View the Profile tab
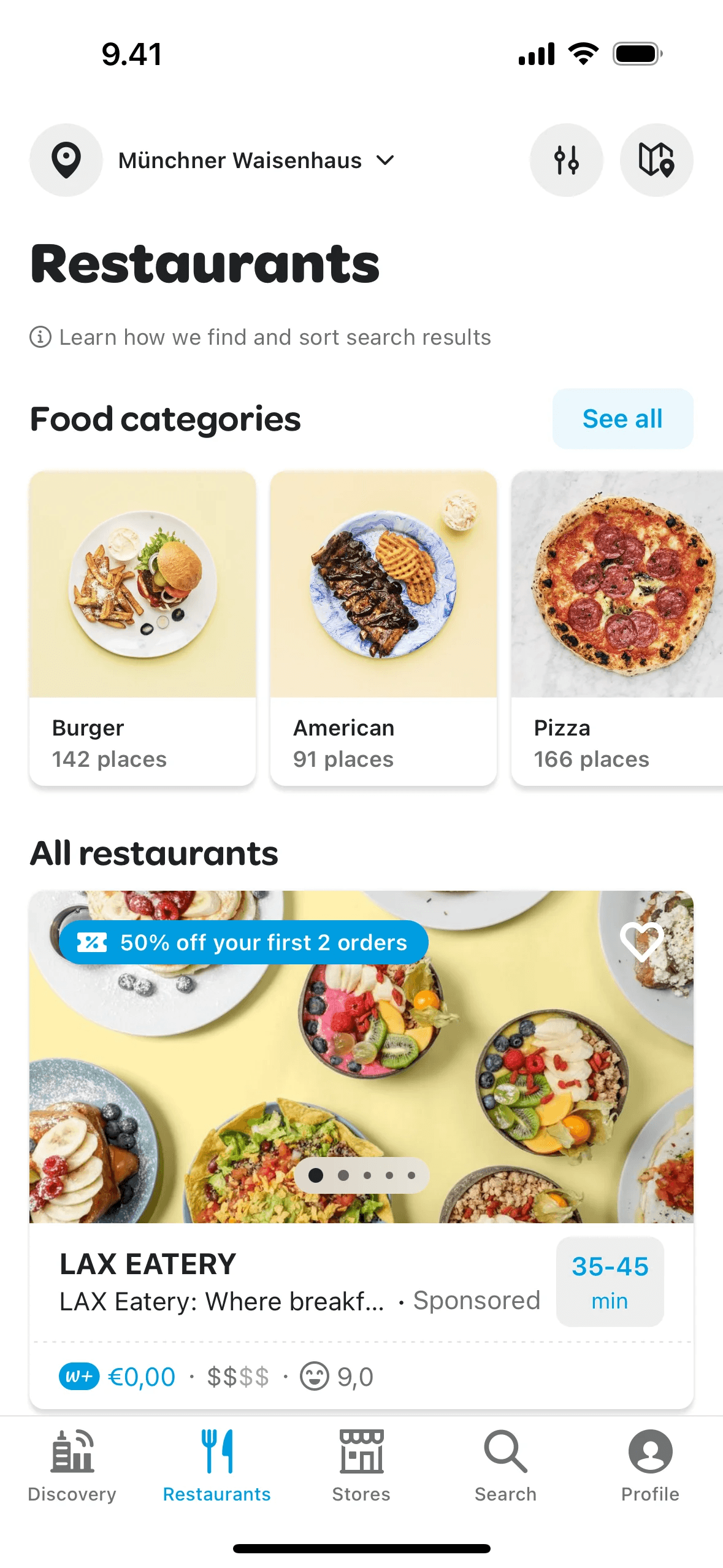Viewport: 723px width, 1568px height. coord(650,1466)
